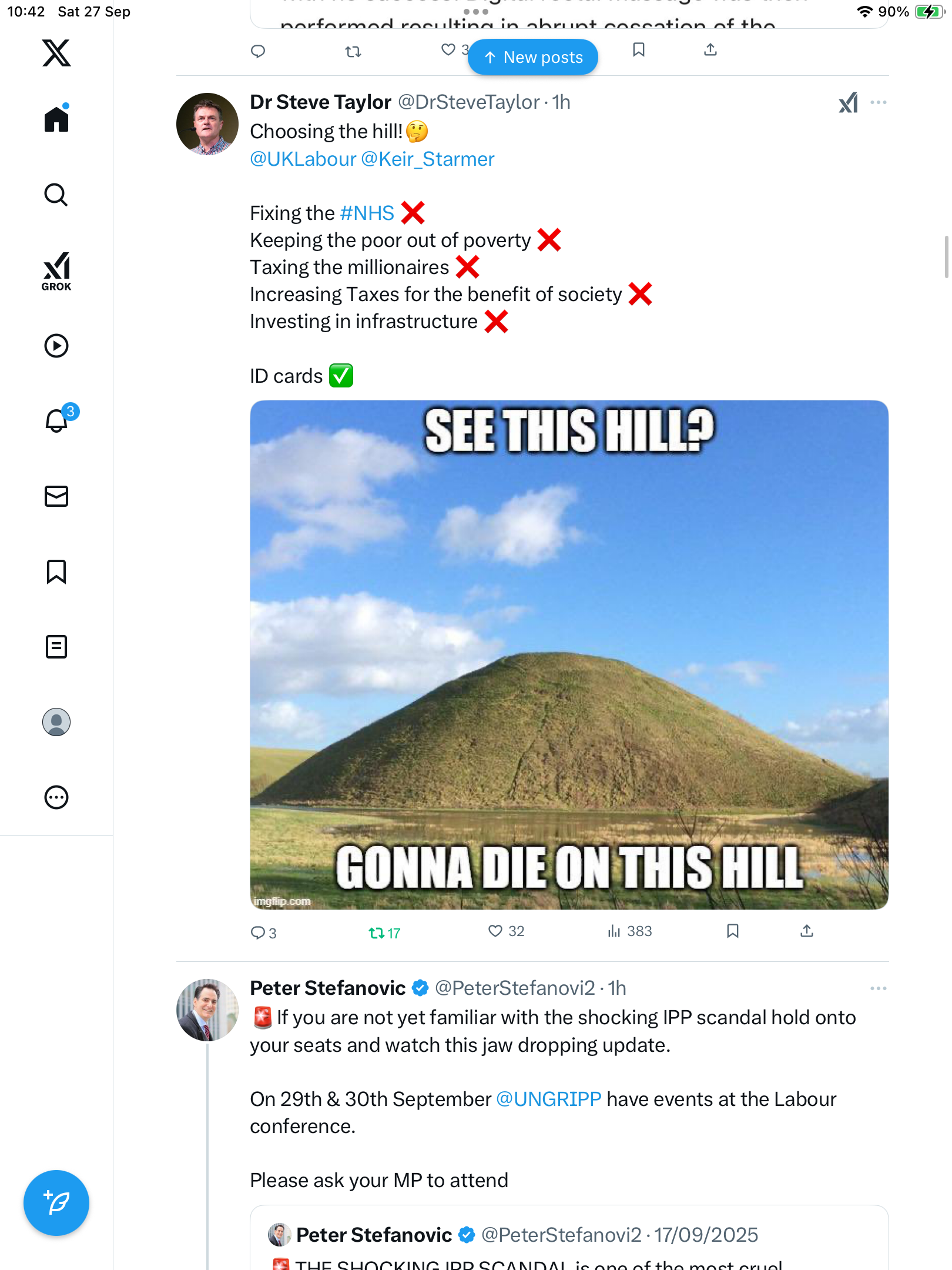Open Bookmarks in the sidebar
Screen dimensions: 952x1270
pyautogui.click(x=56, y=571)
